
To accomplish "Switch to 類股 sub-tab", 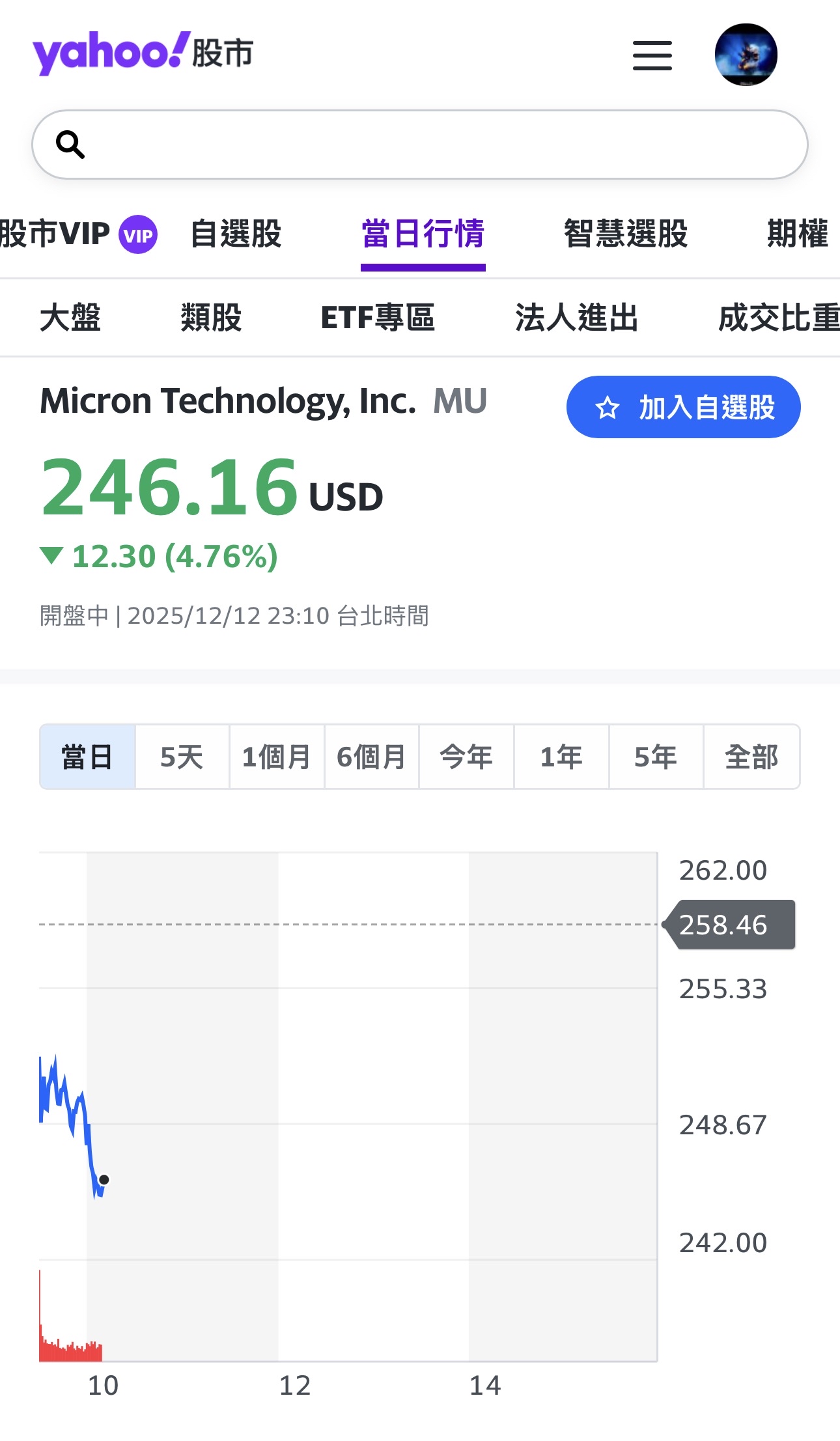I will point(211,318).
